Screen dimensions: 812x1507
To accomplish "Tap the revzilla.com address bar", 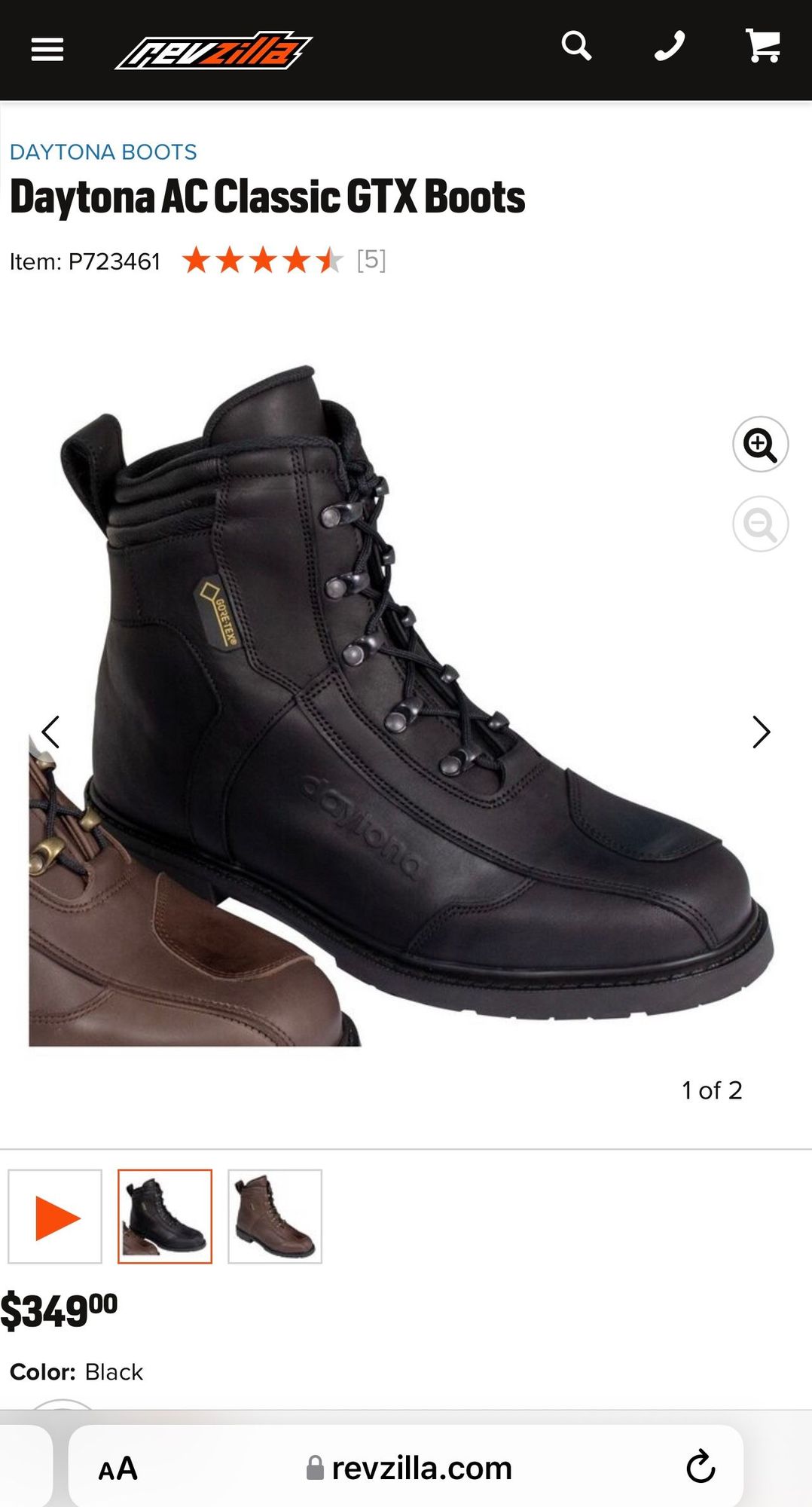I will [x=411, y=1468].
